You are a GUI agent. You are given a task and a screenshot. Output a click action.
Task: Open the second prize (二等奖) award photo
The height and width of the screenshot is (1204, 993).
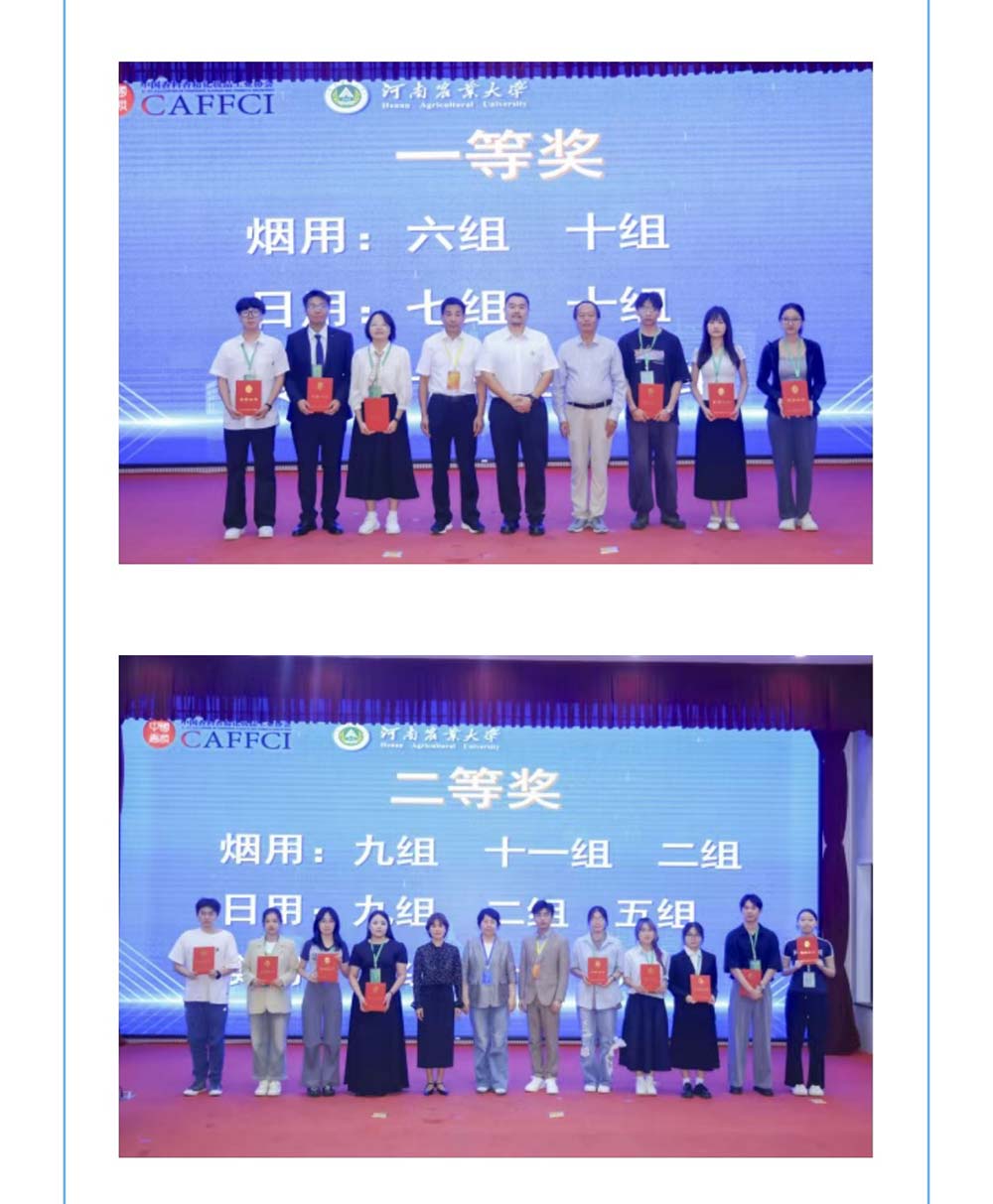[x=496, y=906]
